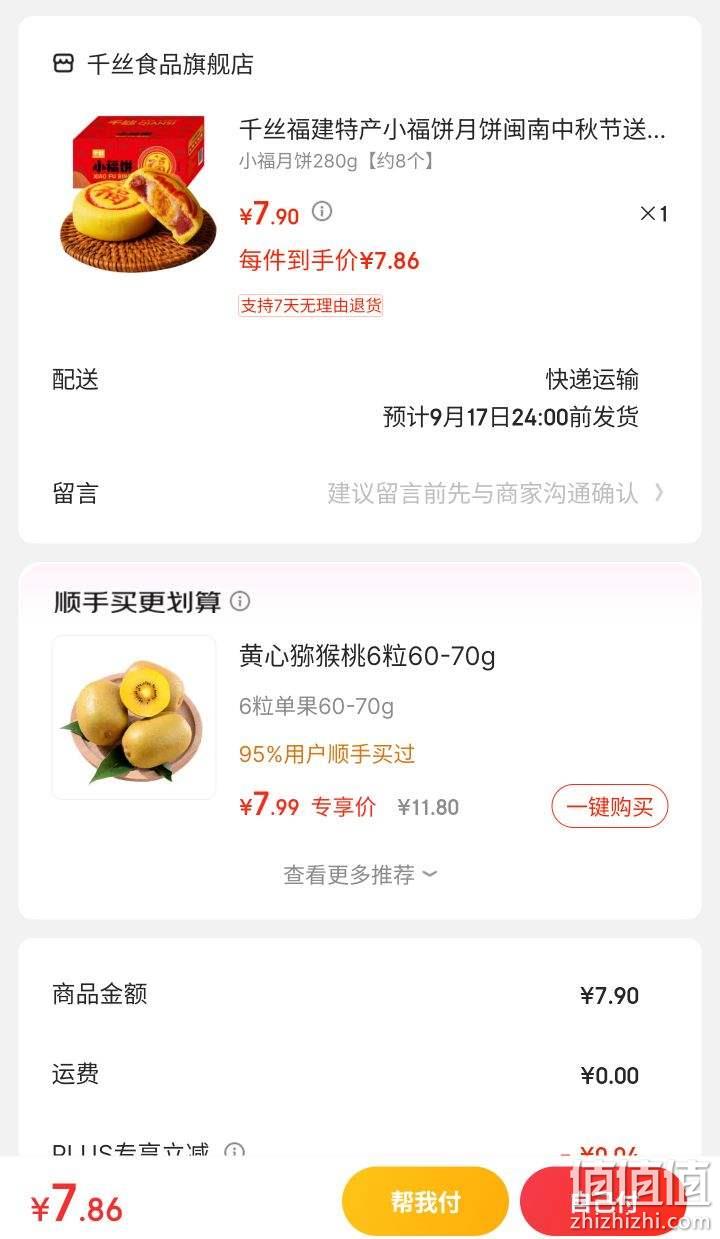The width and height of the screenshot is (720, 1239).
Task: Tap the 帮我付 button
Action: [425, 1201]
